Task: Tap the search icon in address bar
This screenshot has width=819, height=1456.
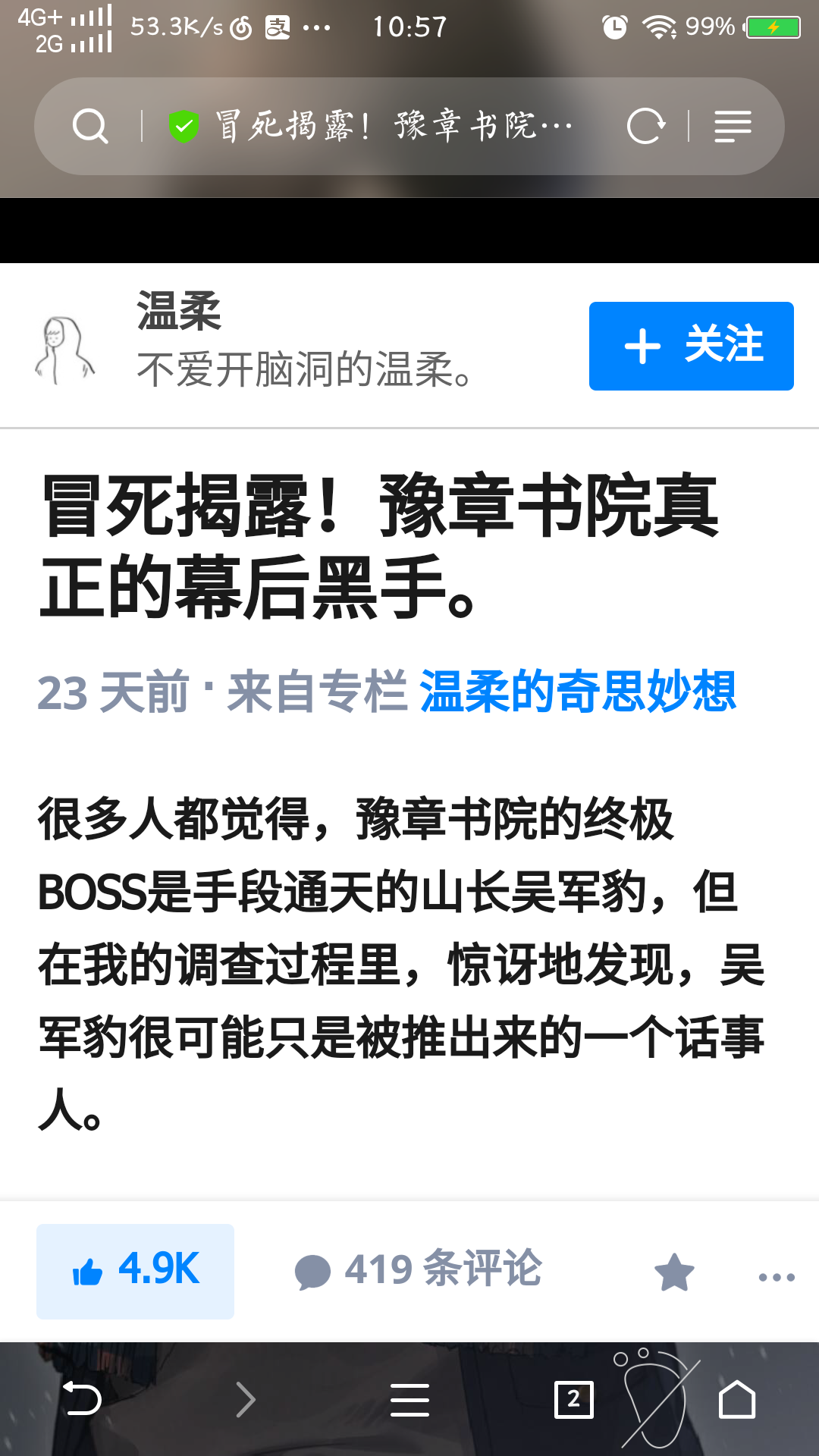Action: [x=90, y=126]
